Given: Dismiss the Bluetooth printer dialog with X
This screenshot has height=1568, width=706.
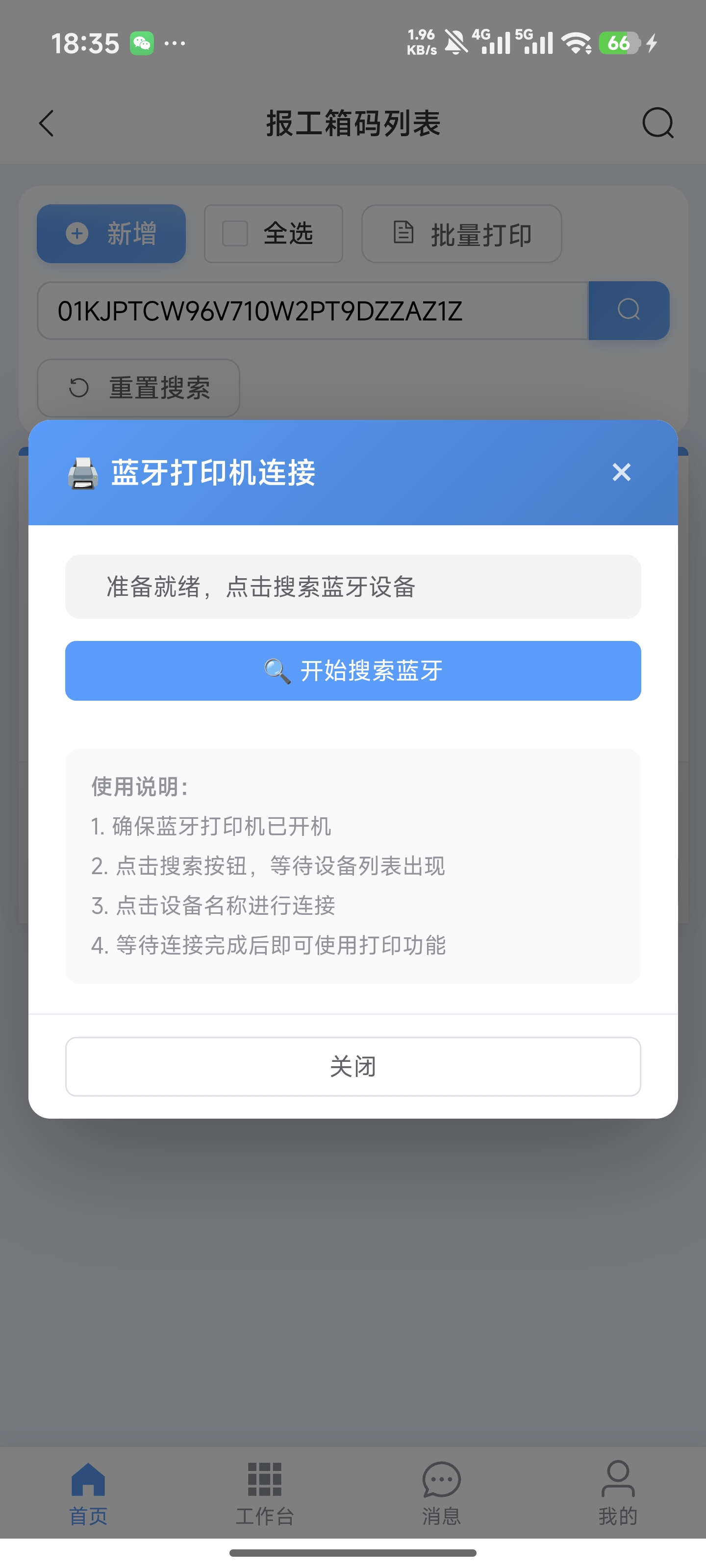Looking at the screenshot, I should coord(621,472).
